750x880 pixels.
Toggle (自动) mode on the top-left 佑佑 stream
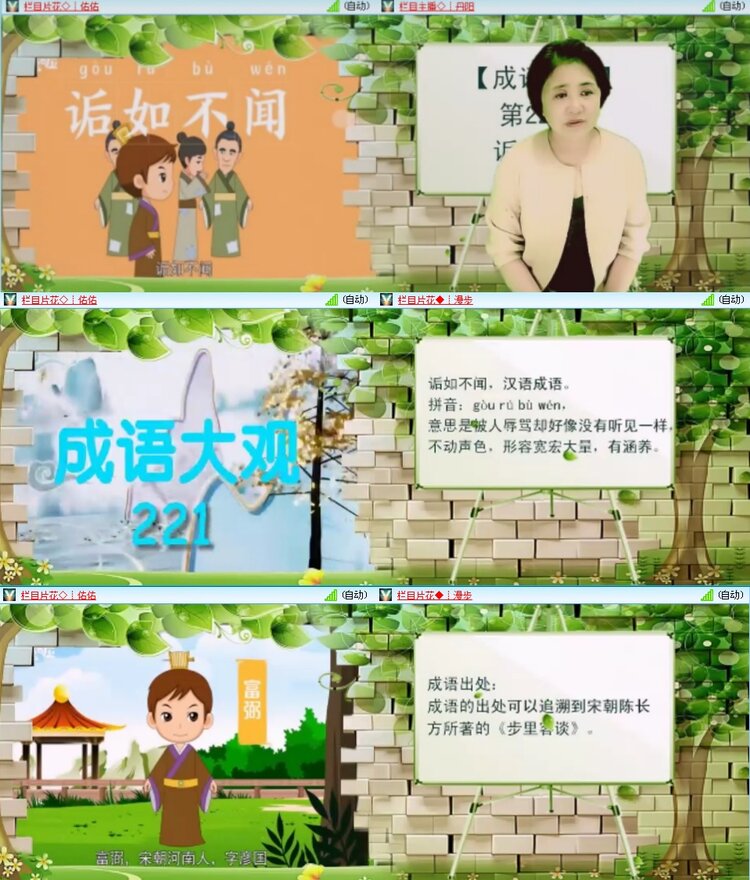click(357, 7)
